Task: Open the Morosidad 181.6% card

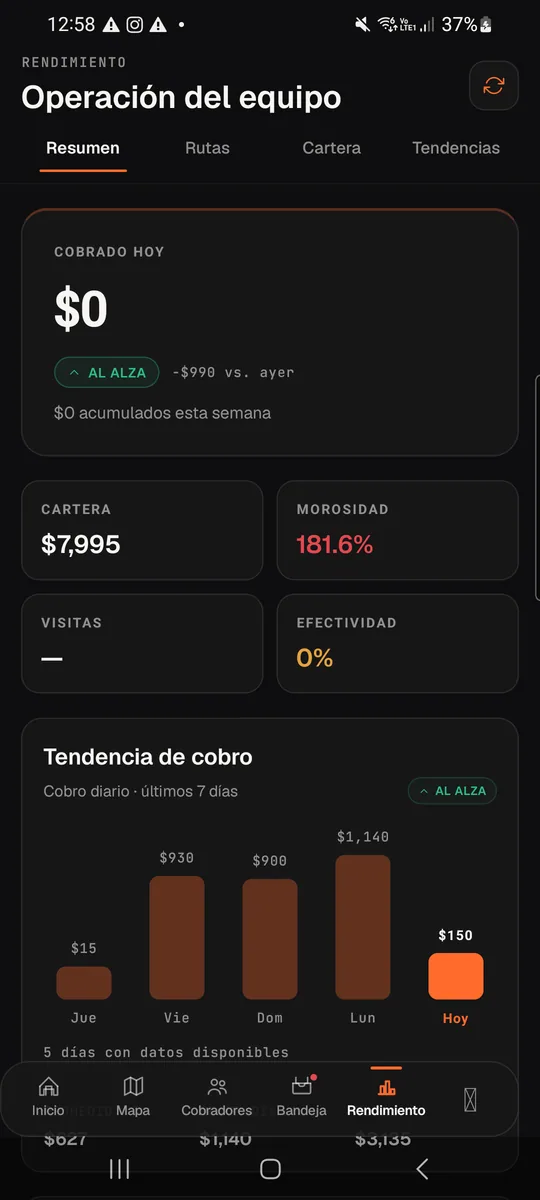Action: point(398,530)
